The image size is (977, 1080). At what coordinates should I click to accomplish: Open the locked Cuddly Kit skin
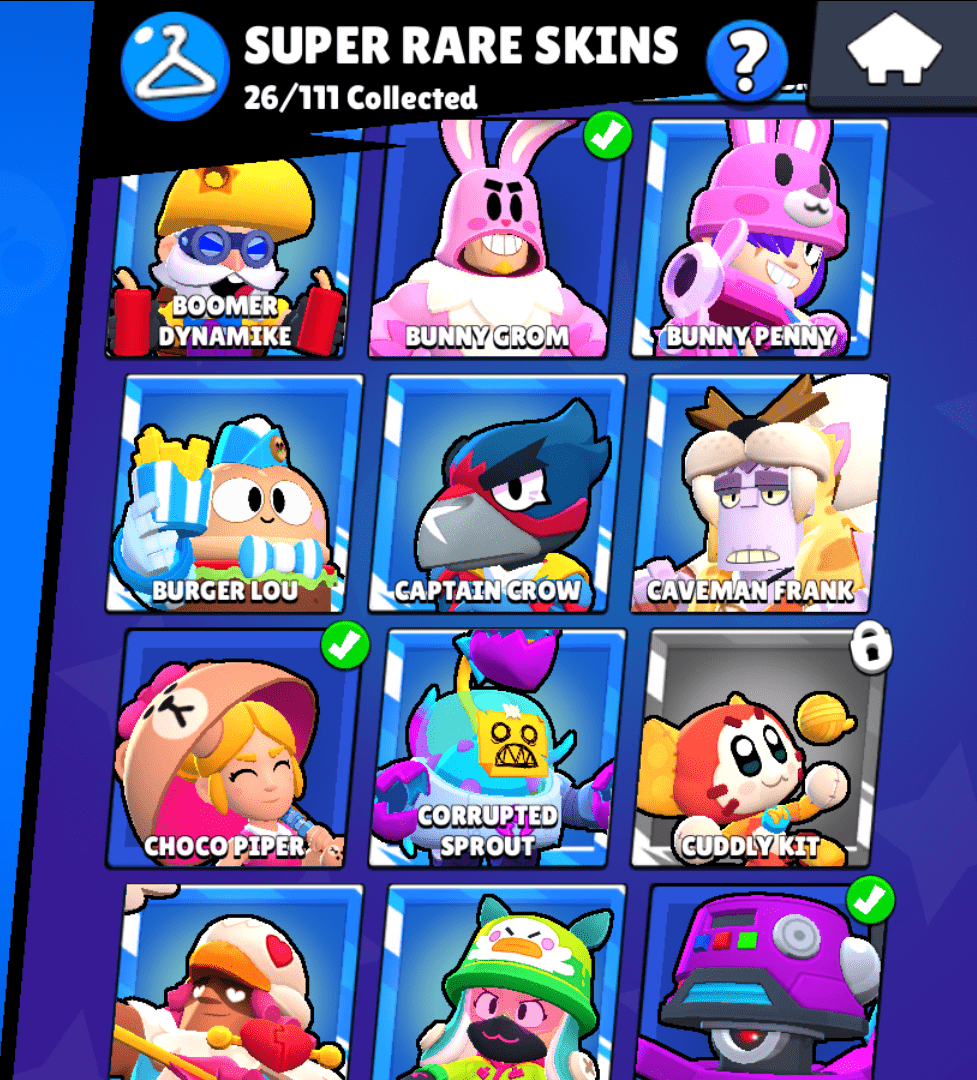tap(758, 750)
